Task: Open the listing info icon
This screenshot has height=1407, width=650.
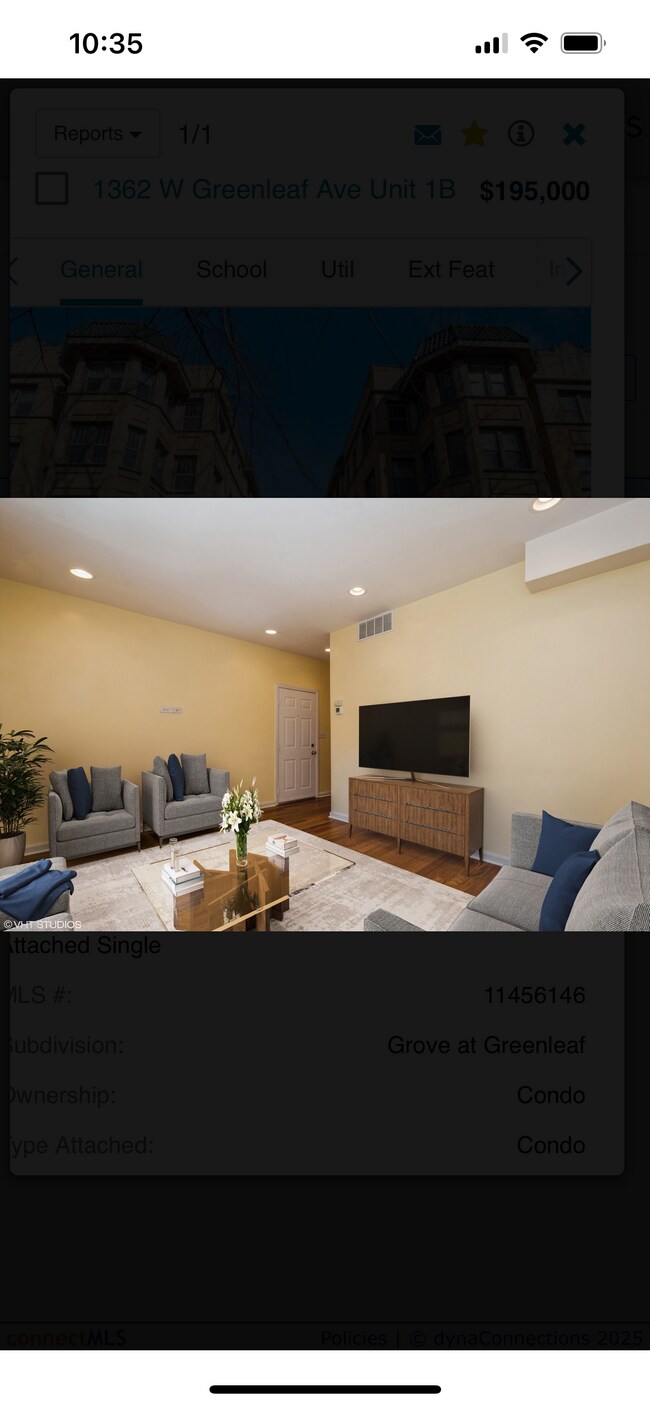Action: click(x=521, y=134)
